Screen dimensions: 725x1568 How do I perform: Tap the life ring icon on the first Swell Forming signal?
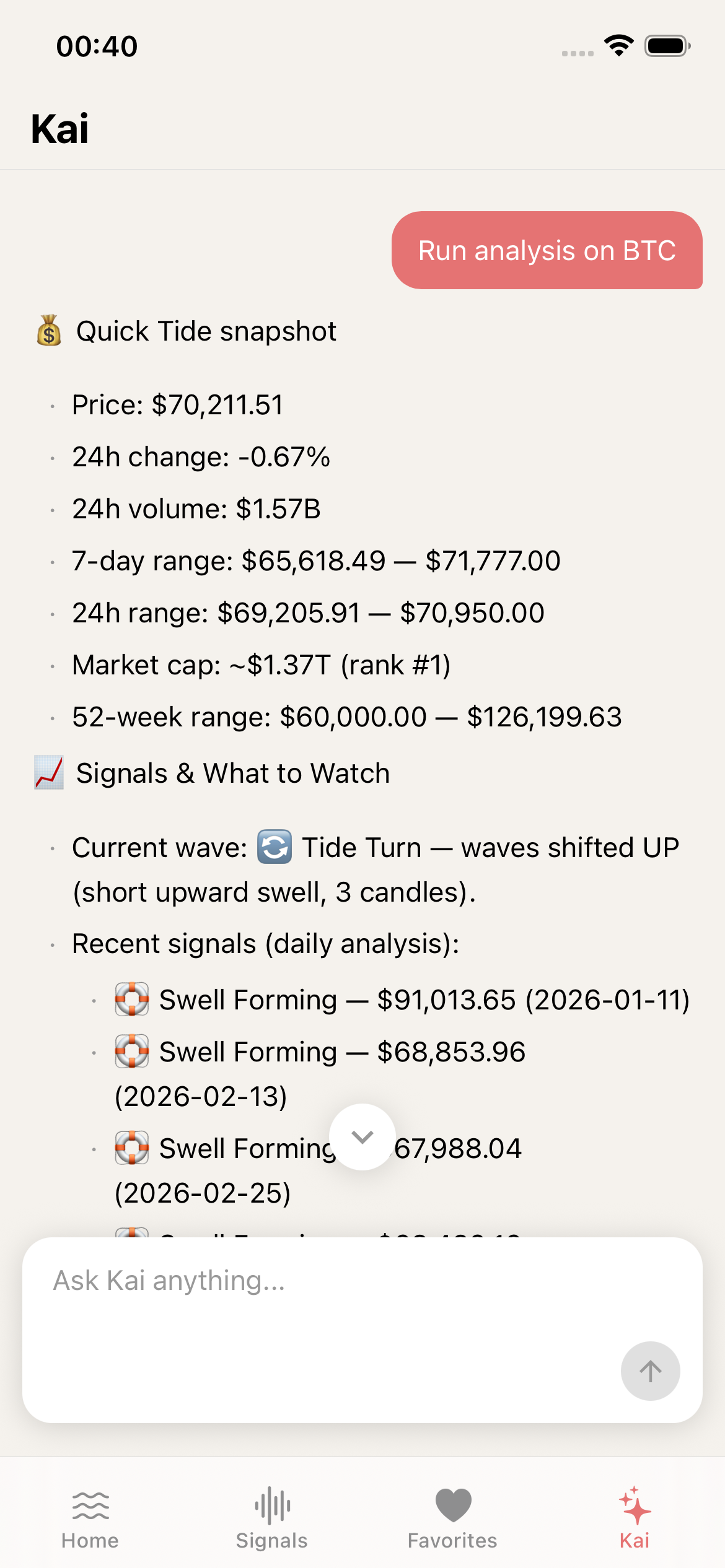tap(131, 999)
